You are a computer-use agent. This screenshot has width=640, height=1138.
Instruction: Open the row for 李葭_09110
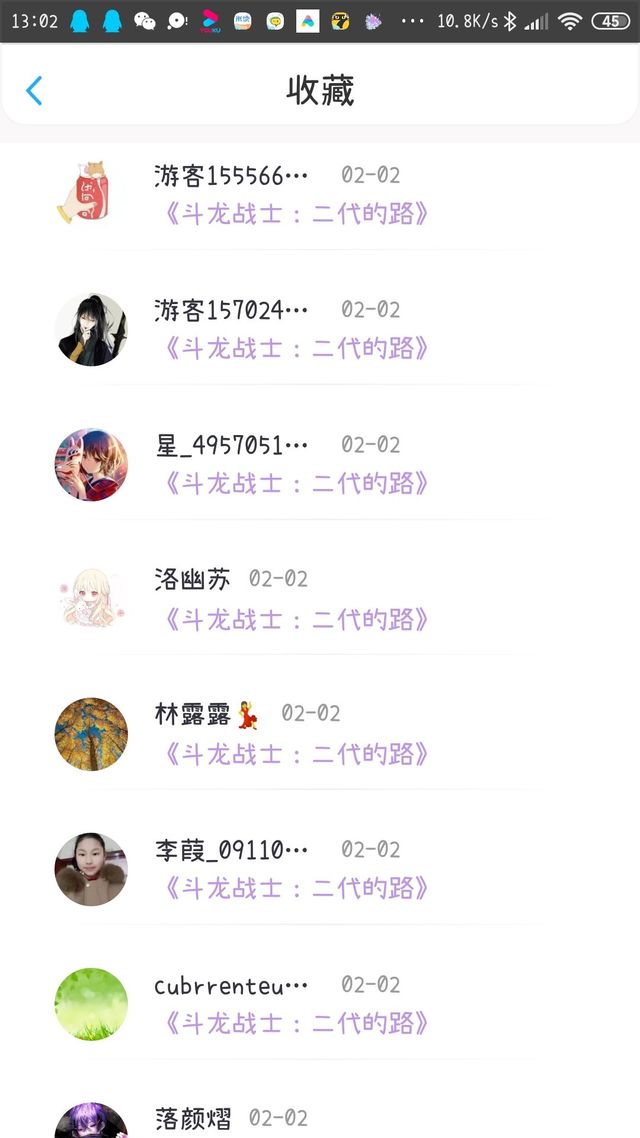(x=320, y=869)
